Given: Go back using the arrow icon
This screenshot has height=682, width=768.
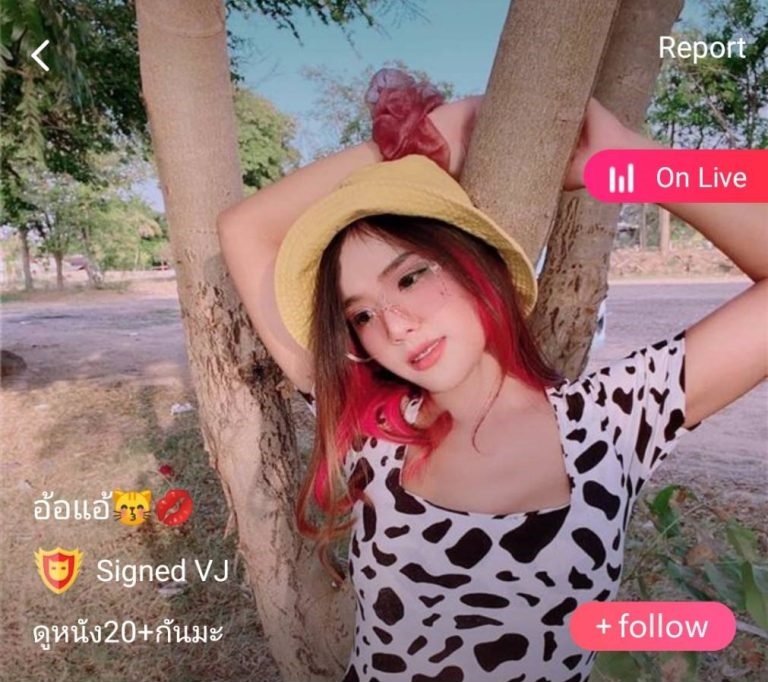Looking at the screenshot, I should coord(40,55).
